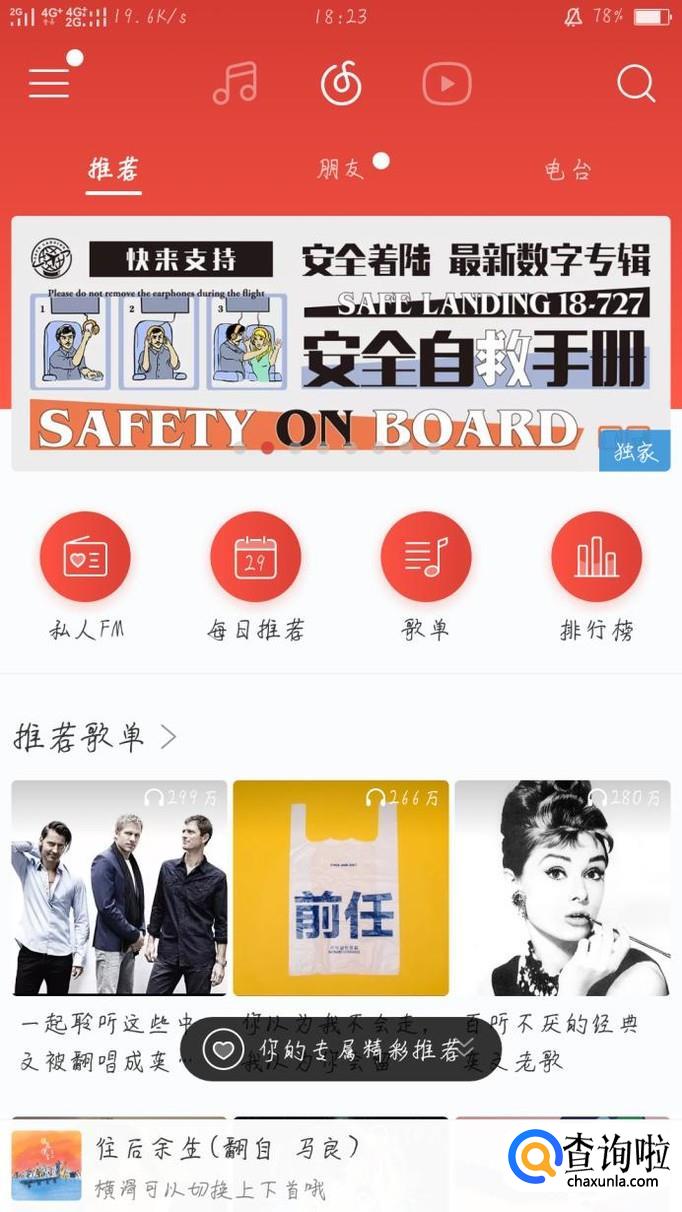Select the 朋友 tab

340,169
